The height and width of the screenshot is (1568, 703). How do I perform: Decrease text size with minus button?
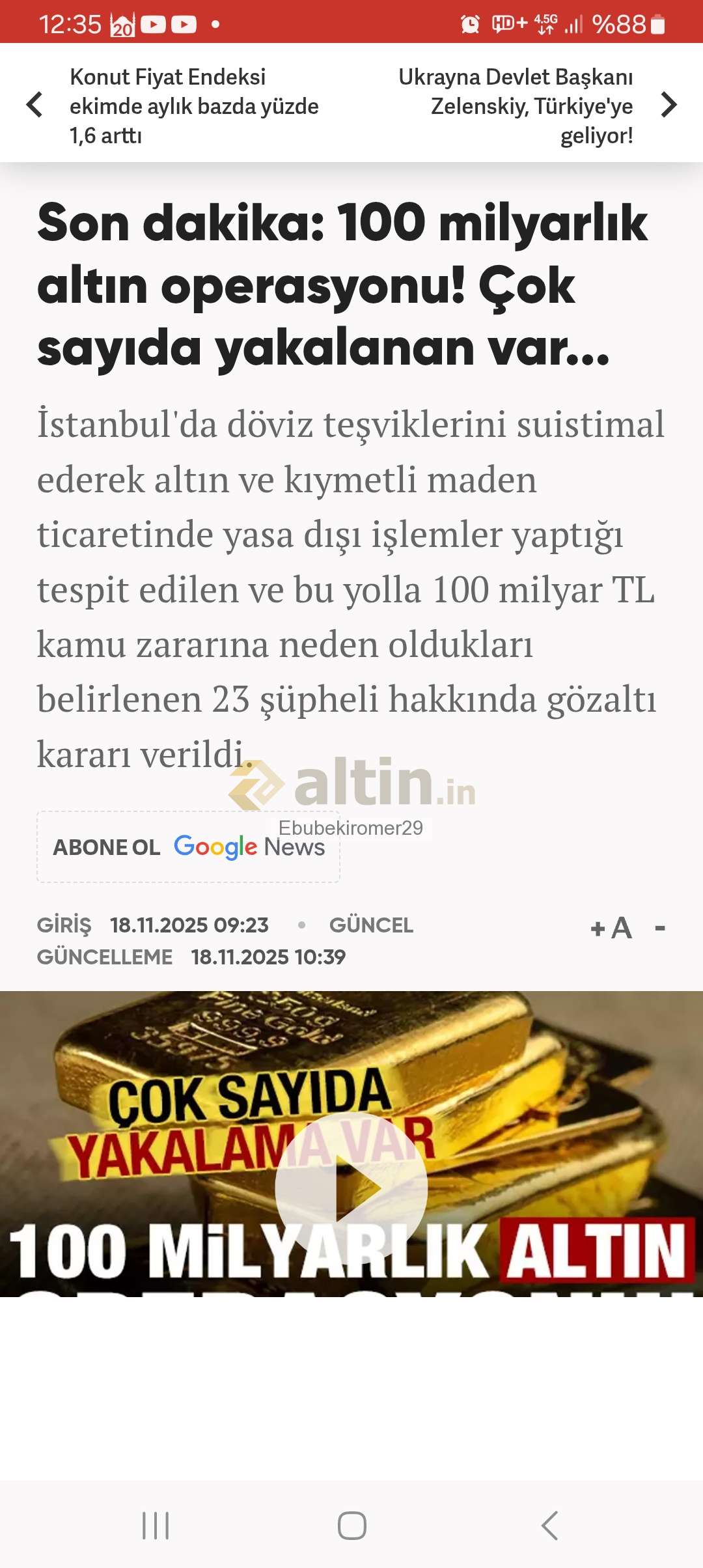point(660,928)
